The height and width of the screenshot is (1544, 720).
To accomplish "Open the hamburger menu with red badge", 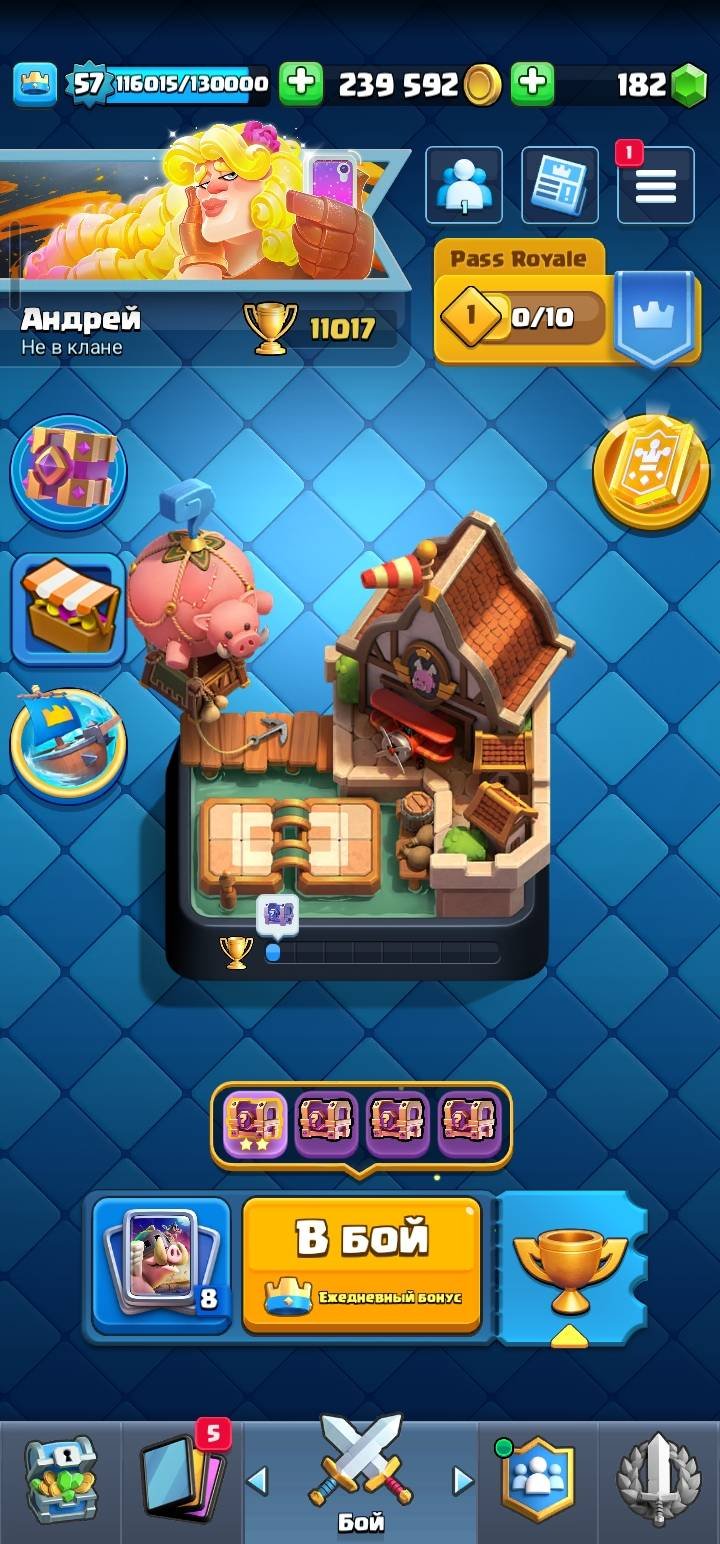I will click(x=655, y=185).
